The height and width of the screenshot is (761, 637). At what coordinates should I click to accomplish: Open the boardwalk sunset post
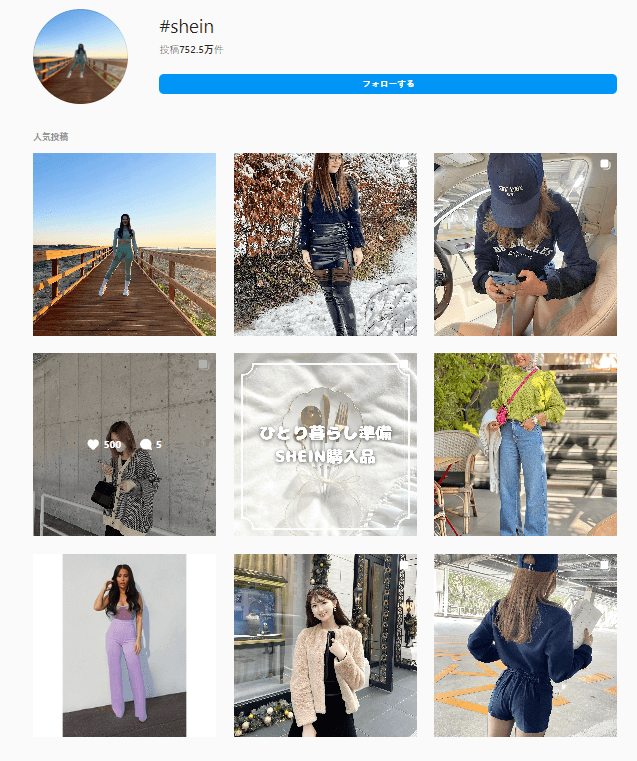pyautogui.click(x=124, y=244)
